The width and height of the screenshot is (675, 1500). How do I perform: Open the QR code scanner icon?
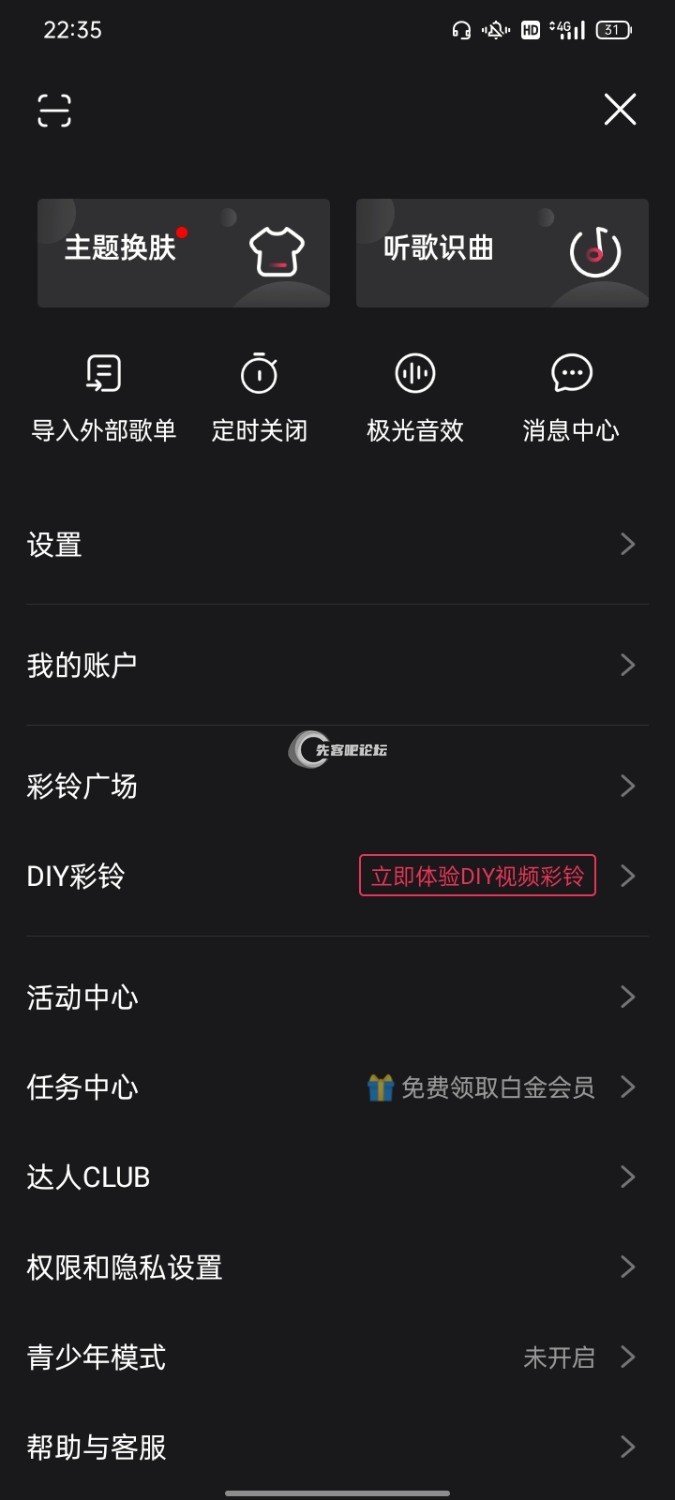click(55, 110)
